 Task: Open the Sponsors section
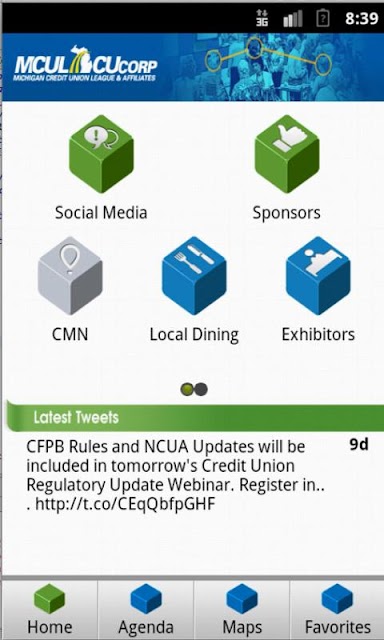pyautogui.click(x=287, y=154)
